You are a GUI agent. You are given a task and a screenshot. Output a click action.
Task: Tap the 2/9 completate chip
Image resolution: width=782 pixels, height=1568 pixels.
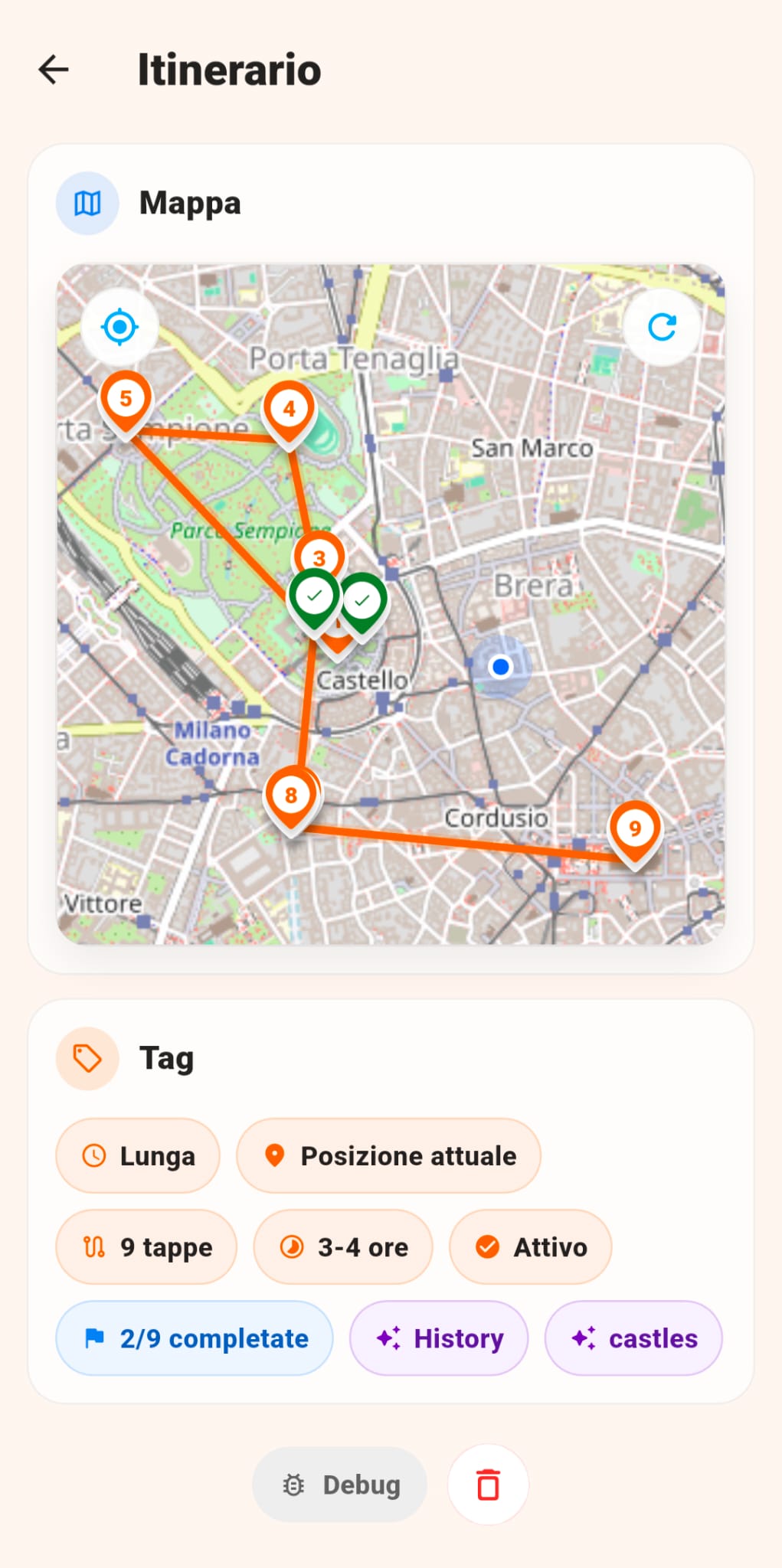(195, 1338)
